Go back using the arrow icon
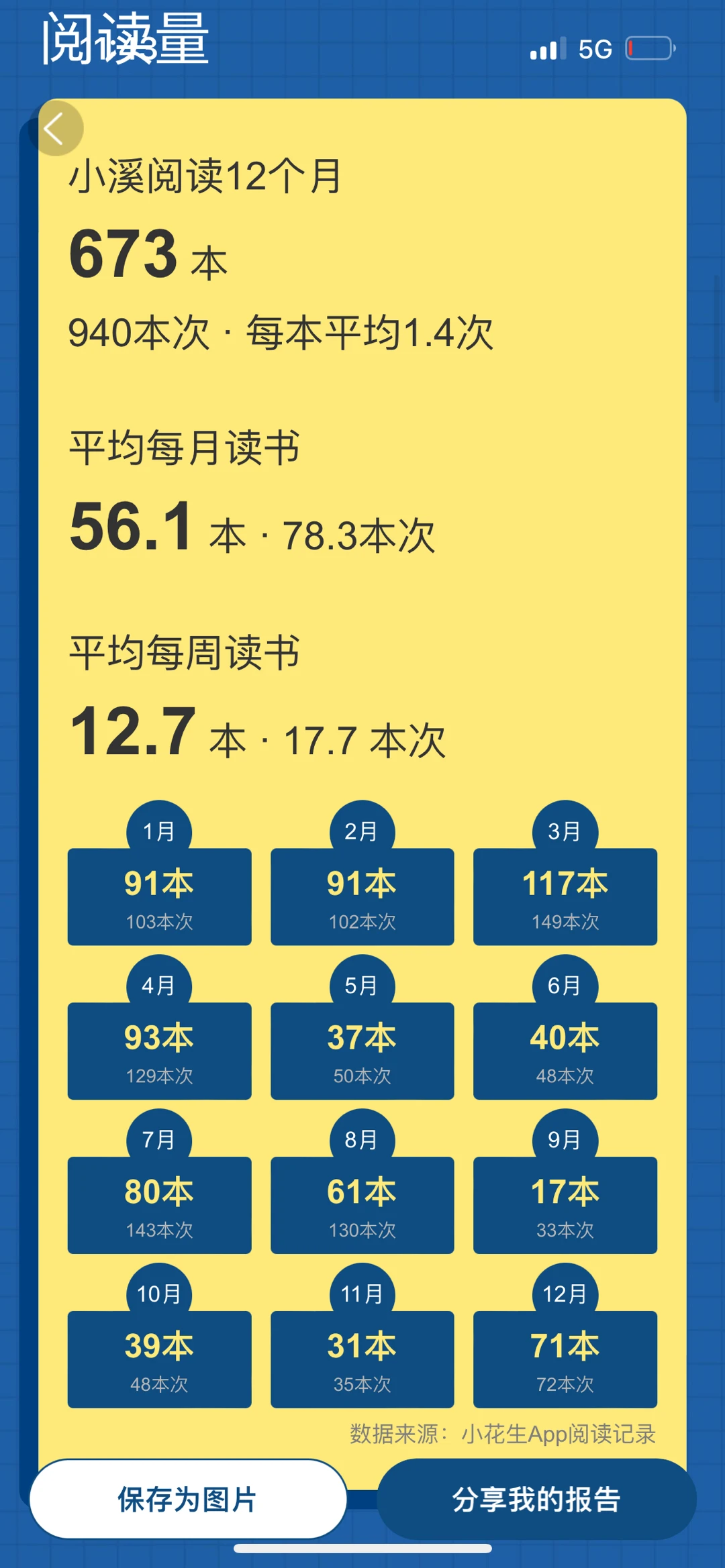Image resolution: width=725 pixels, height=1568 pixels. [x=55, y=128]
